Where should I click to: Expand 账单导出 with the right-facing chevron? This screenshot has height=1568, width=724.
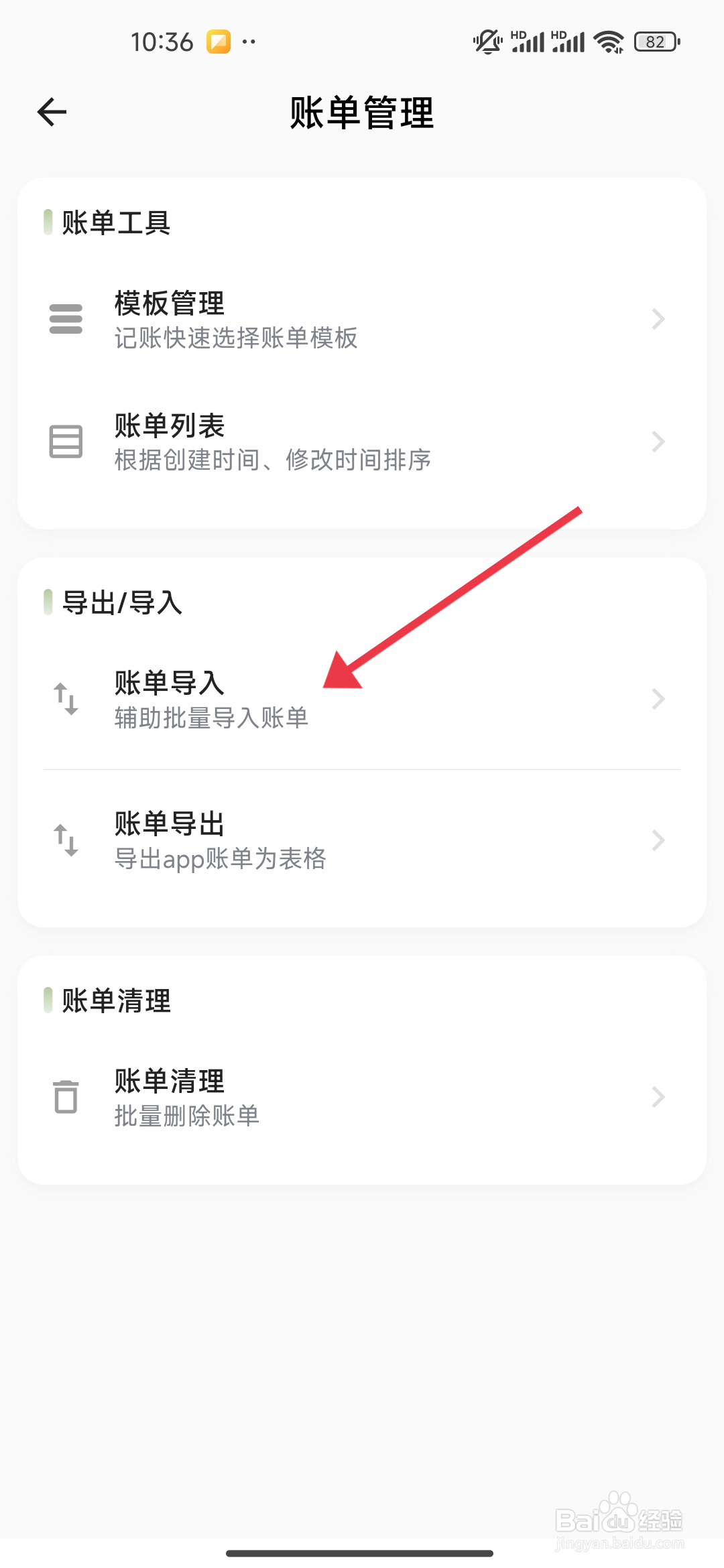pyautogui.click(x=658, y=841)
